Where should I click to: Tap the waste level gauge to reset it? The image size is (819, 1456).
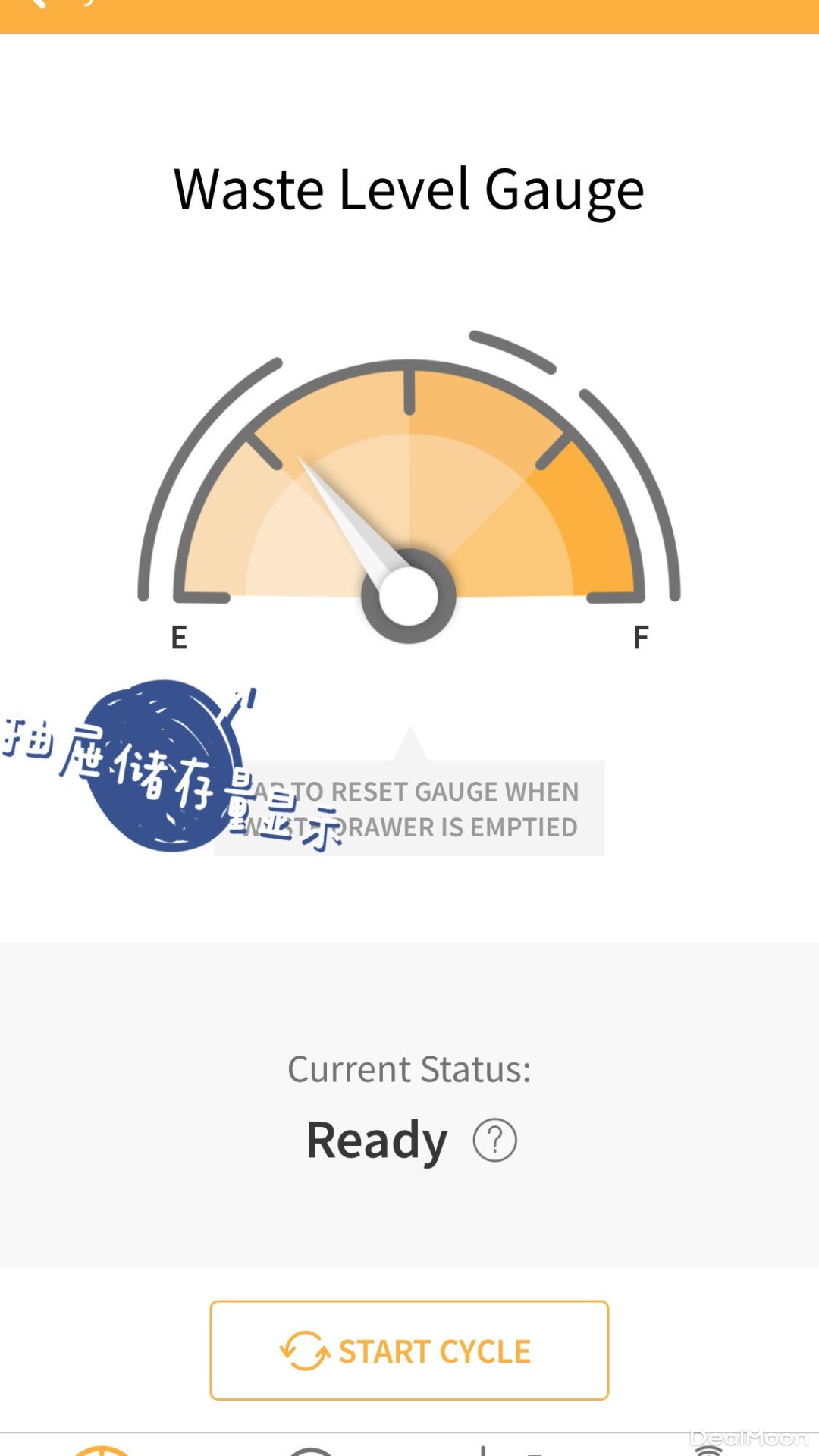[409, 500]
